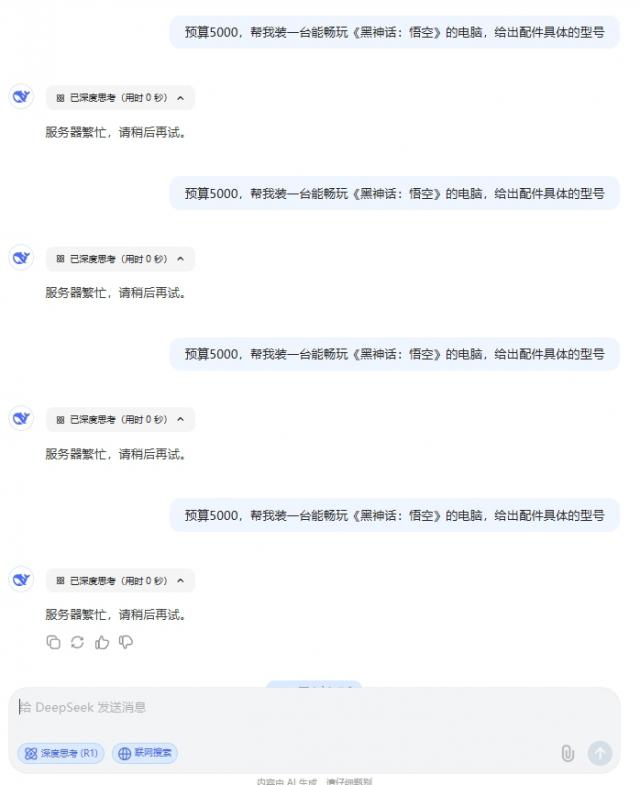Tap the send arrow button
The image size is (640, 785).
(x=599, y=753)
